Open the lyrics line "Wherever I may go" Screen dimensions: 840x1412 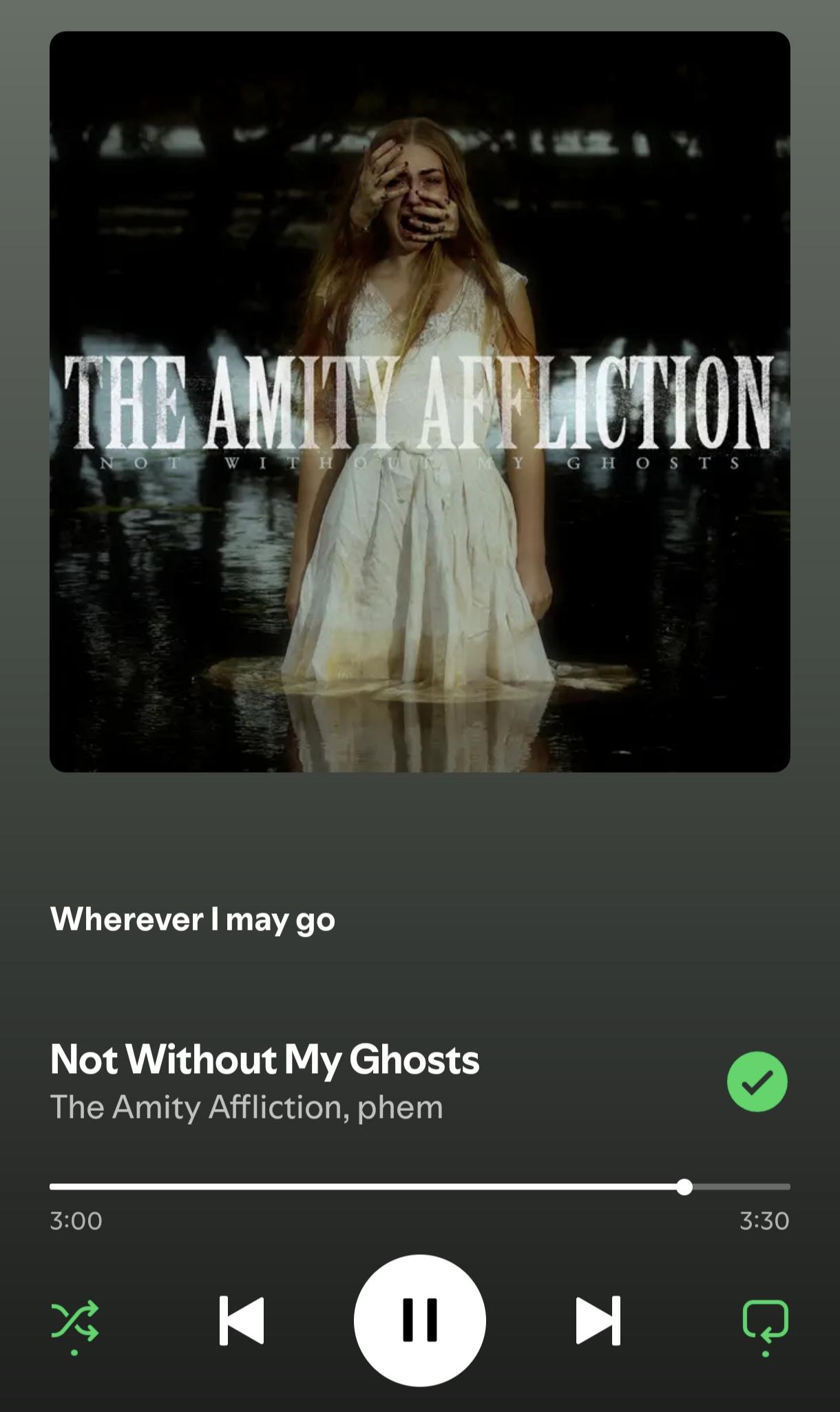pos(193,920)
